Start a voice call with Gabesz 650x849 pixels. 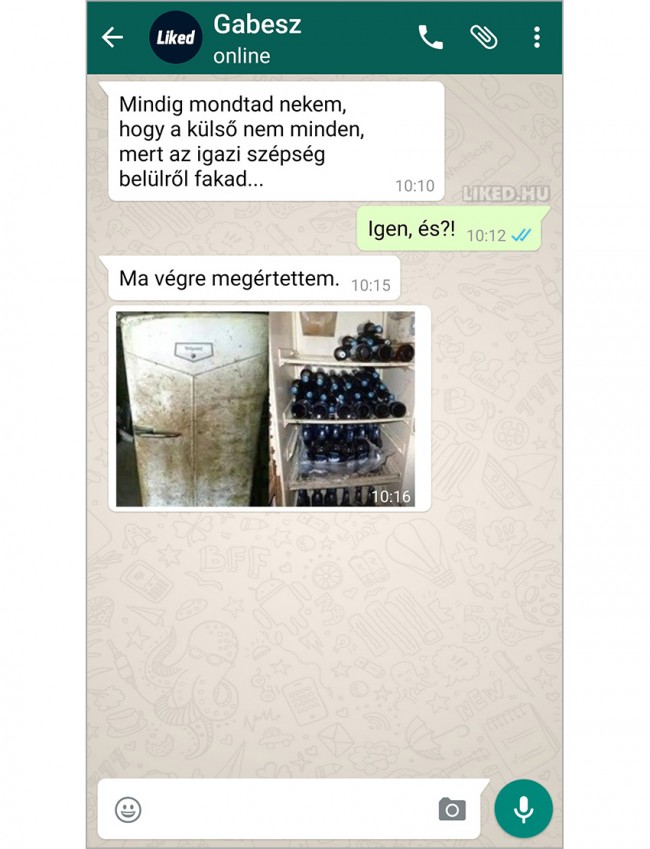tap(430, 38)
